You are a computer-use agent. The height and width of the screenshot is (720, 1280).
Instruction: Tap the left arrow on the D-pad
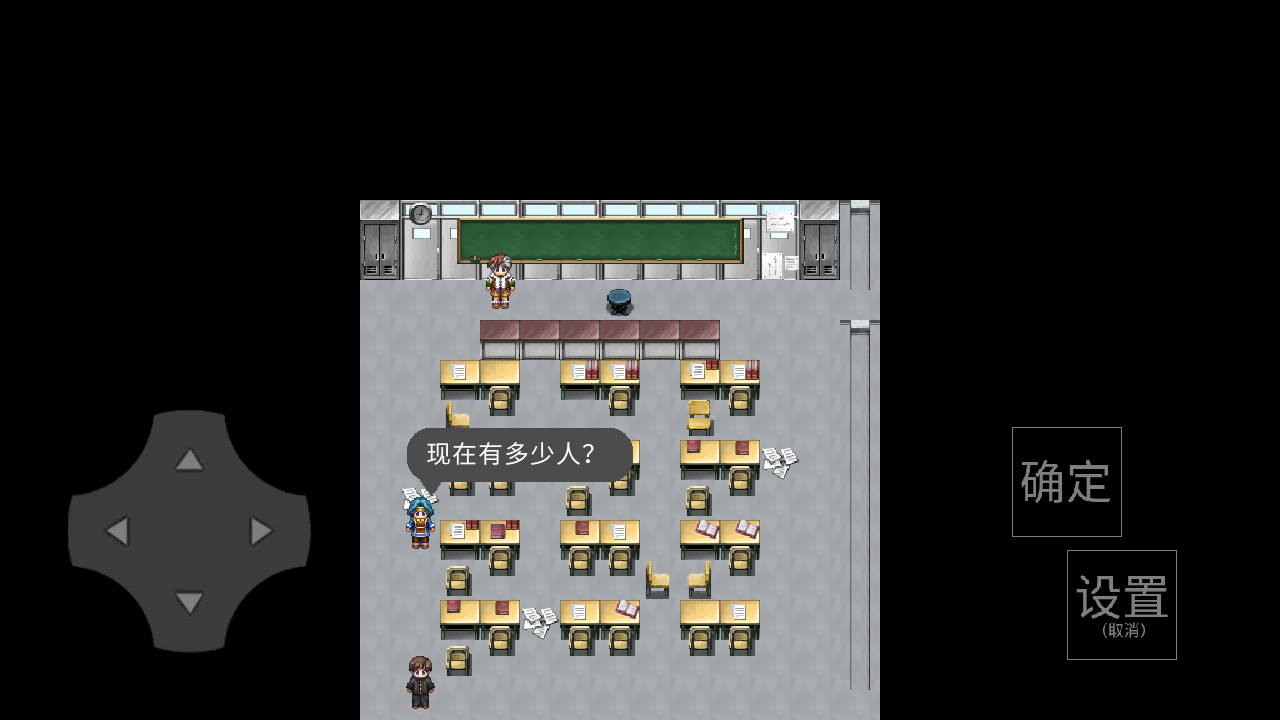(117, 531)
